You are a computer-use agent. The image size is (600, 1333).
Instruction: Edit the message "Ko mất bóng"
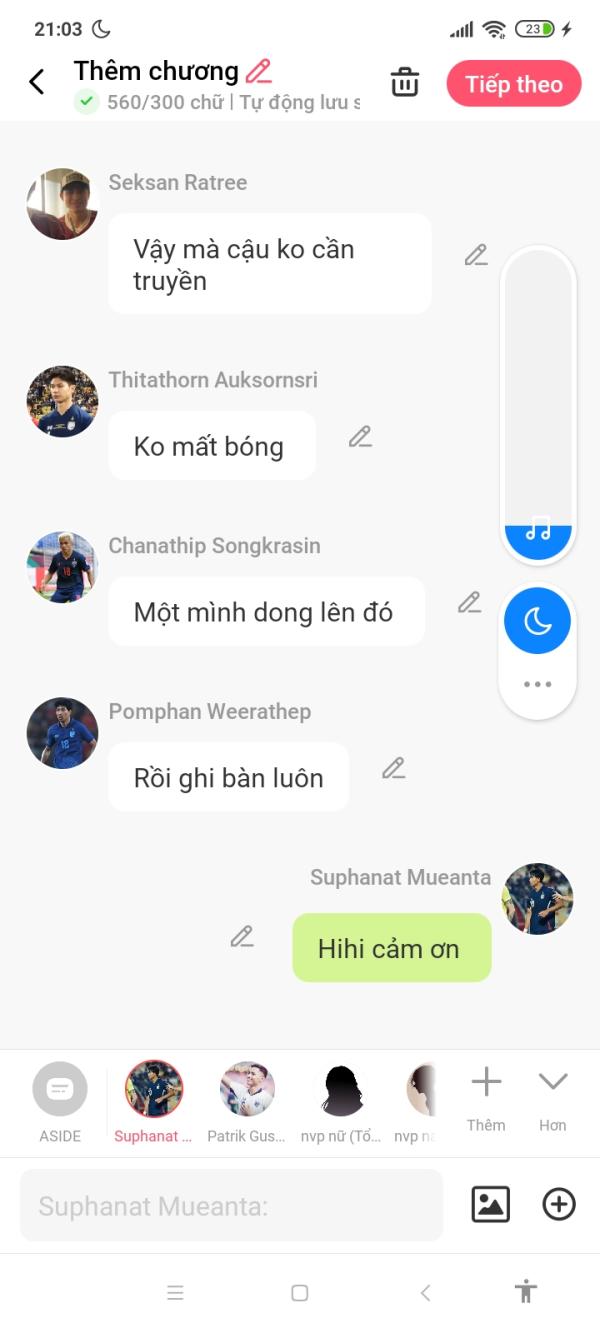360,437
